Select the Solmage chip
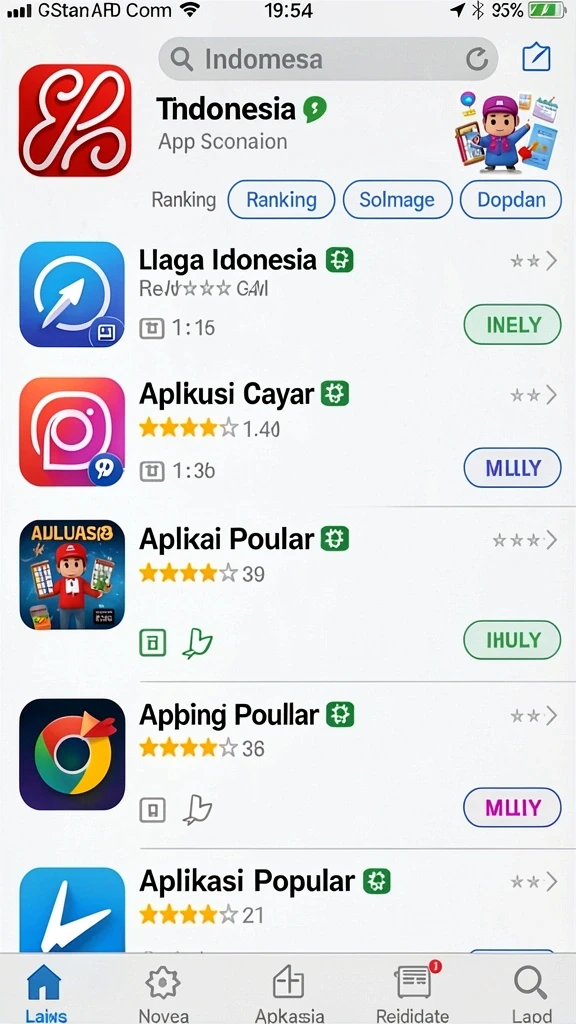The height and width of the screenshot is (1024, 576). (397, 200)
